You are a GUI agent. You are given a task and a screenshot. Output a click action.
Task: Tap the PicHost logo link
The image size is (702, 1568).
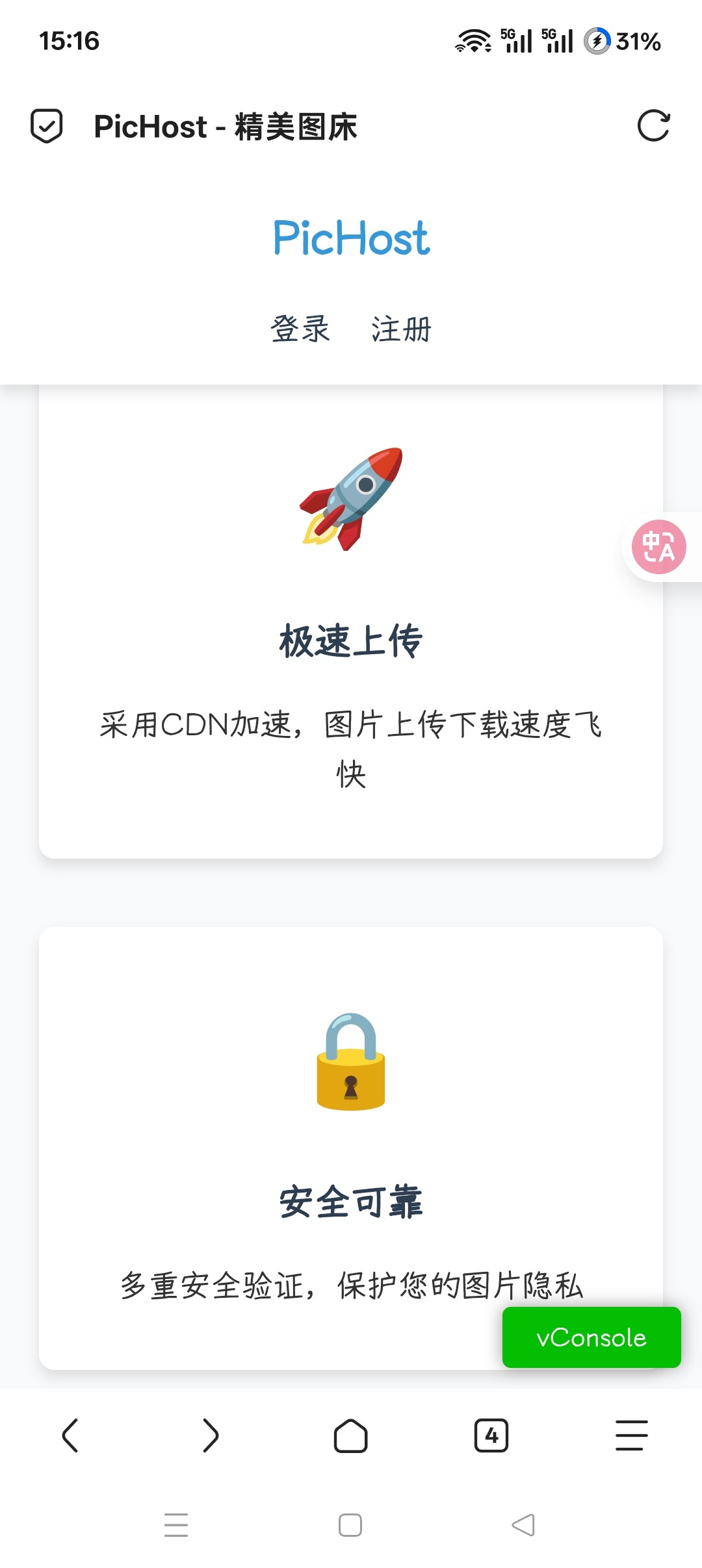(351, 238)
